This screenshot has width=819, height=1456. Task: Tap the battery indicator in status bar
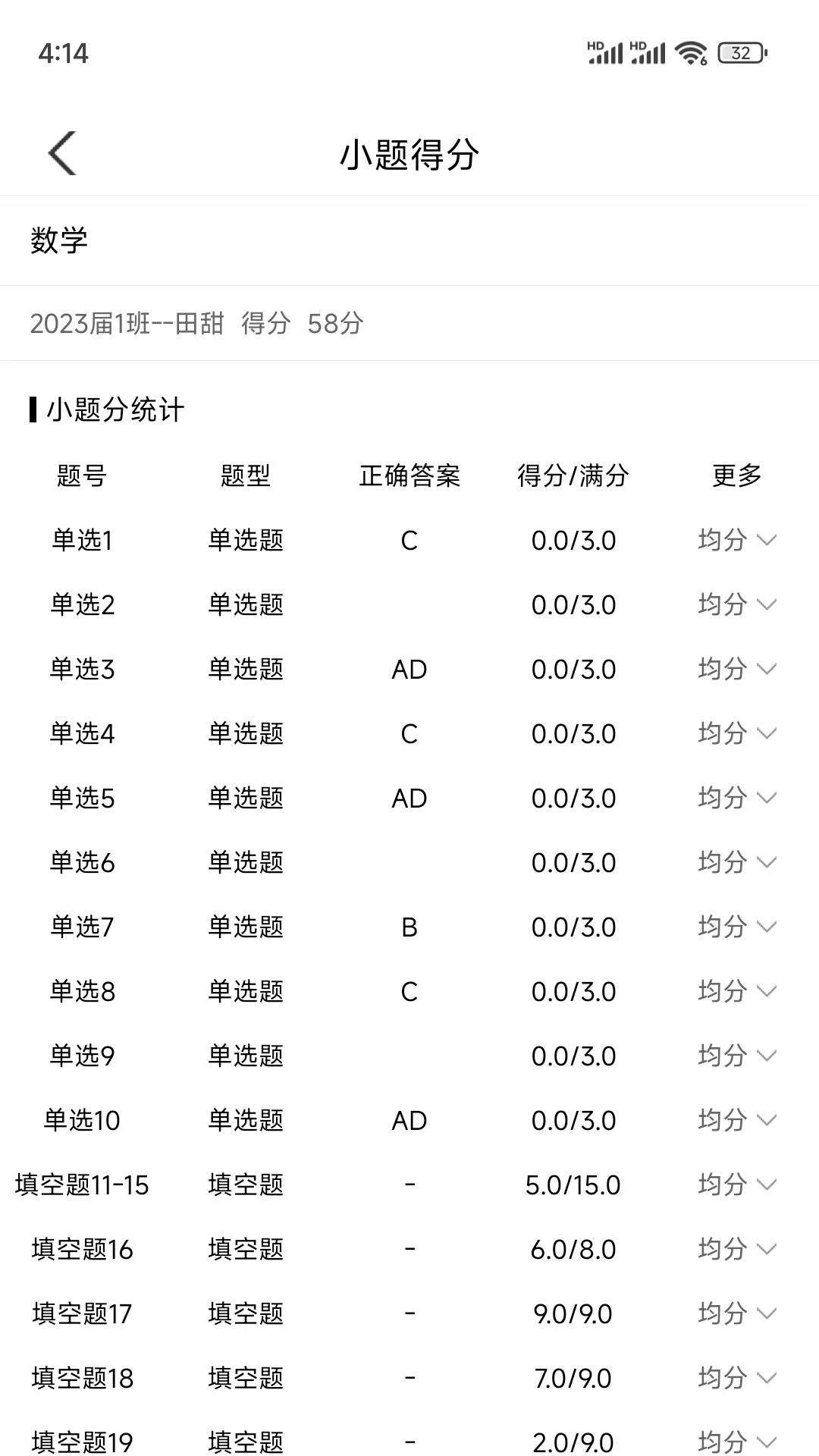[x=741, y=53]
